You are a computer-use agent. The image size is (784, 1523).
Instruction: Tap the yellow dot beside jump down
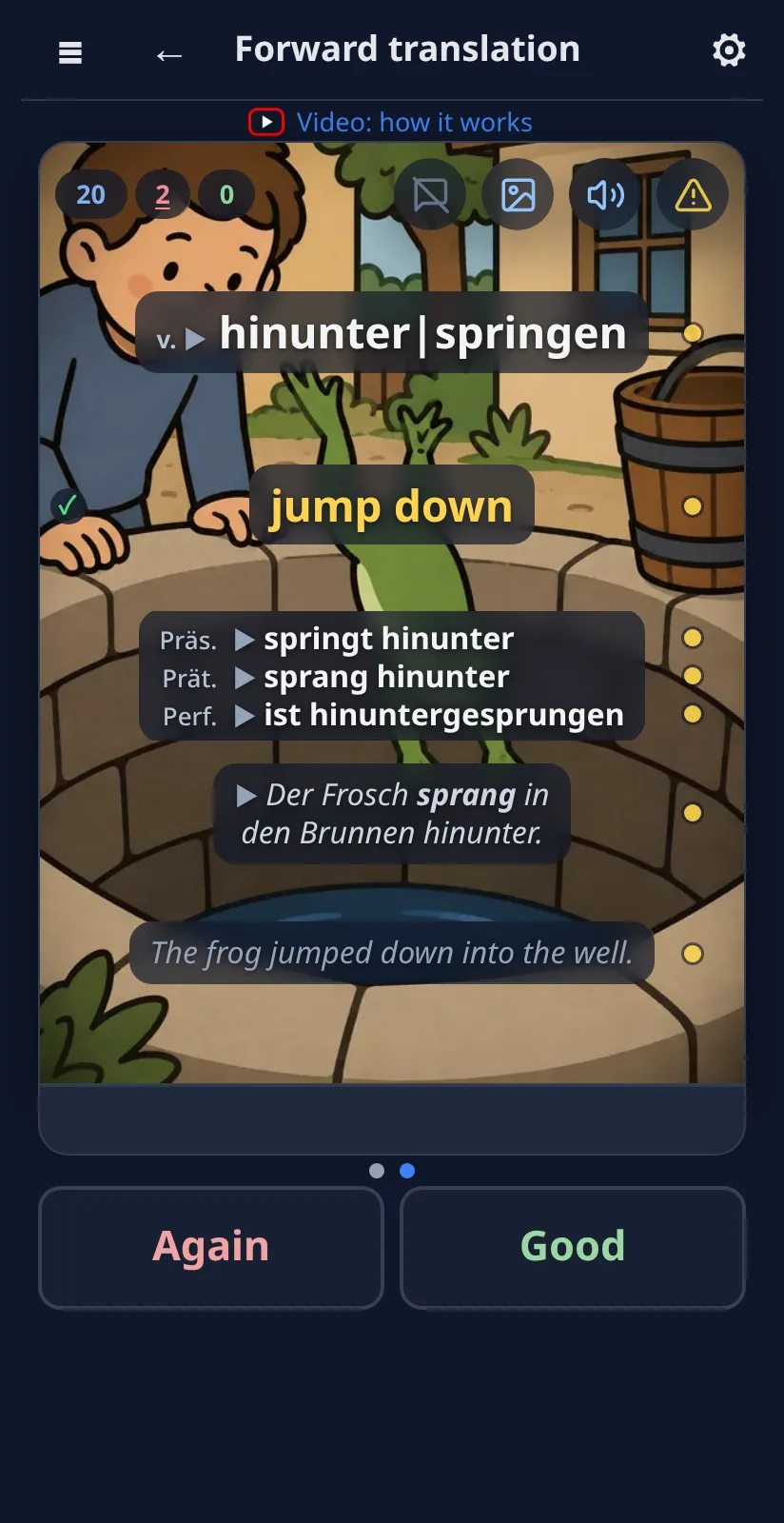693,506
